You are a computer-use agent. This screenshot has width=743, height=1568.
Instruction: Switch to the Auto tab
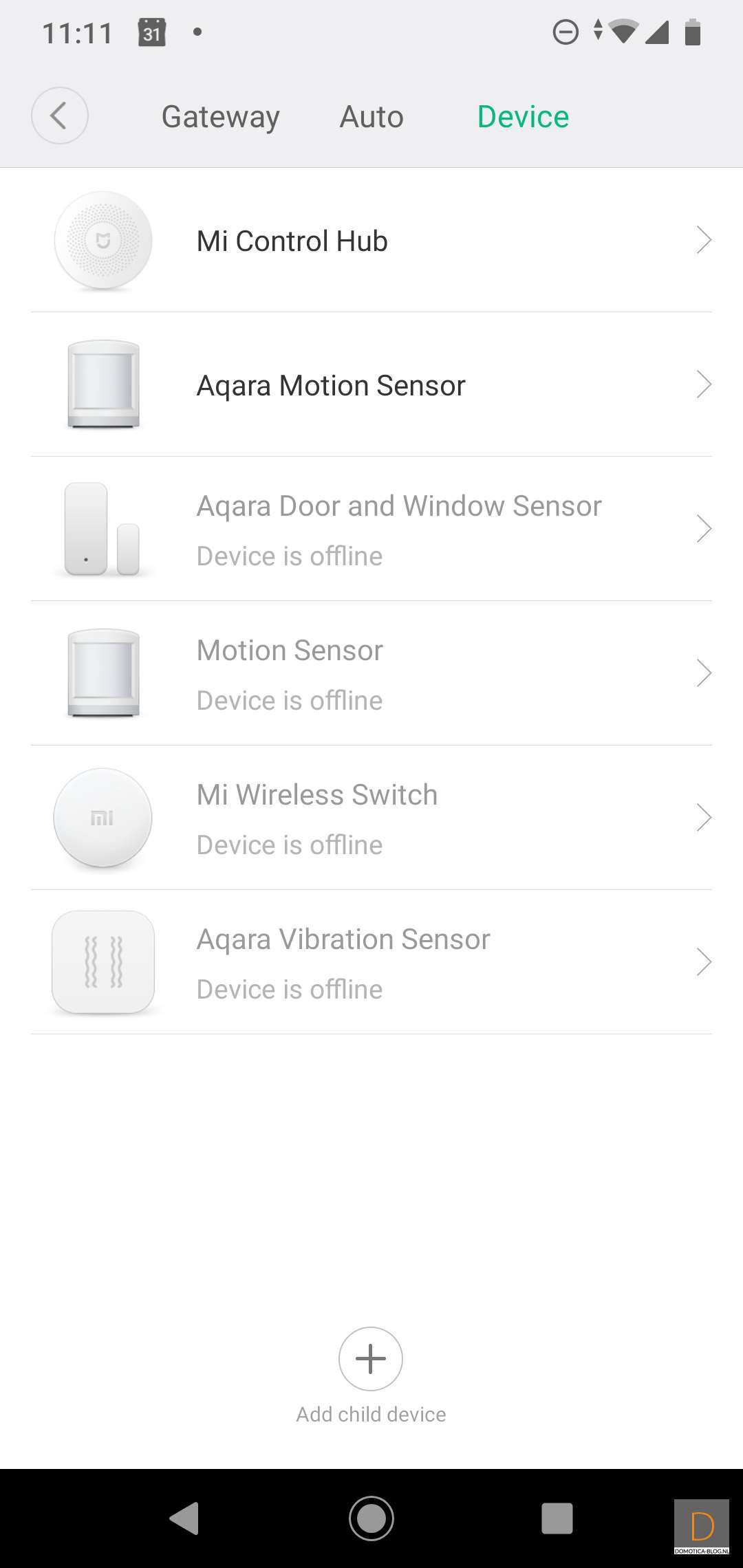(x=371, y=117)
